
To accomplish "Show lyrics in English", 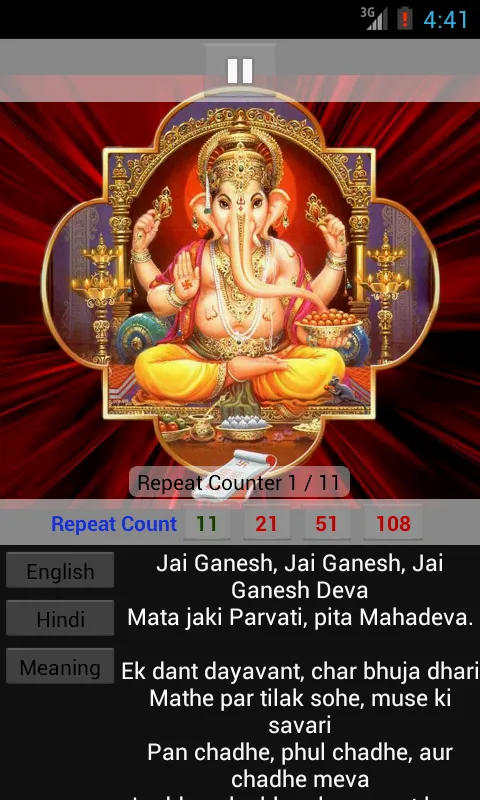I will [x=60, y=570].
